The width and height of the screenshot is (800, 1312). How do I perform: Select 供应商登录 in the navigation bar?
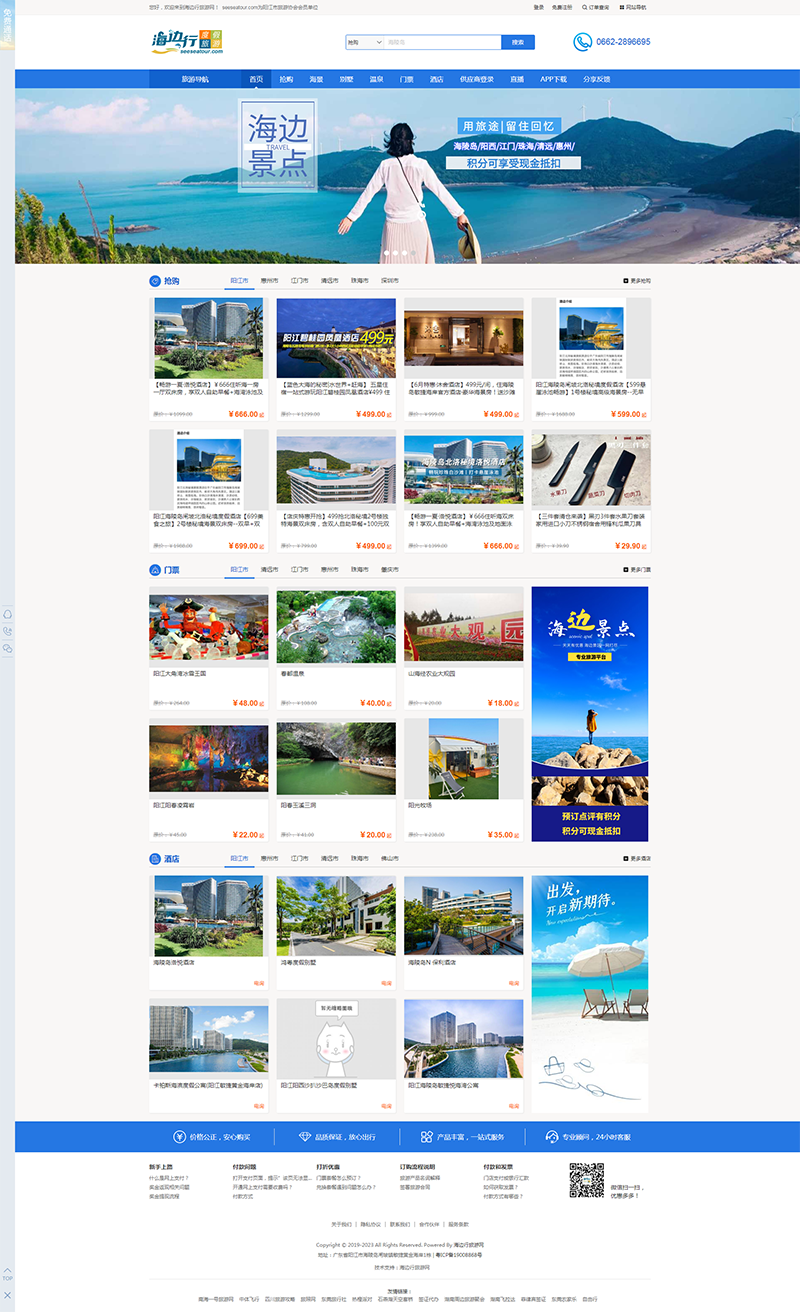[x=476, y=79]
